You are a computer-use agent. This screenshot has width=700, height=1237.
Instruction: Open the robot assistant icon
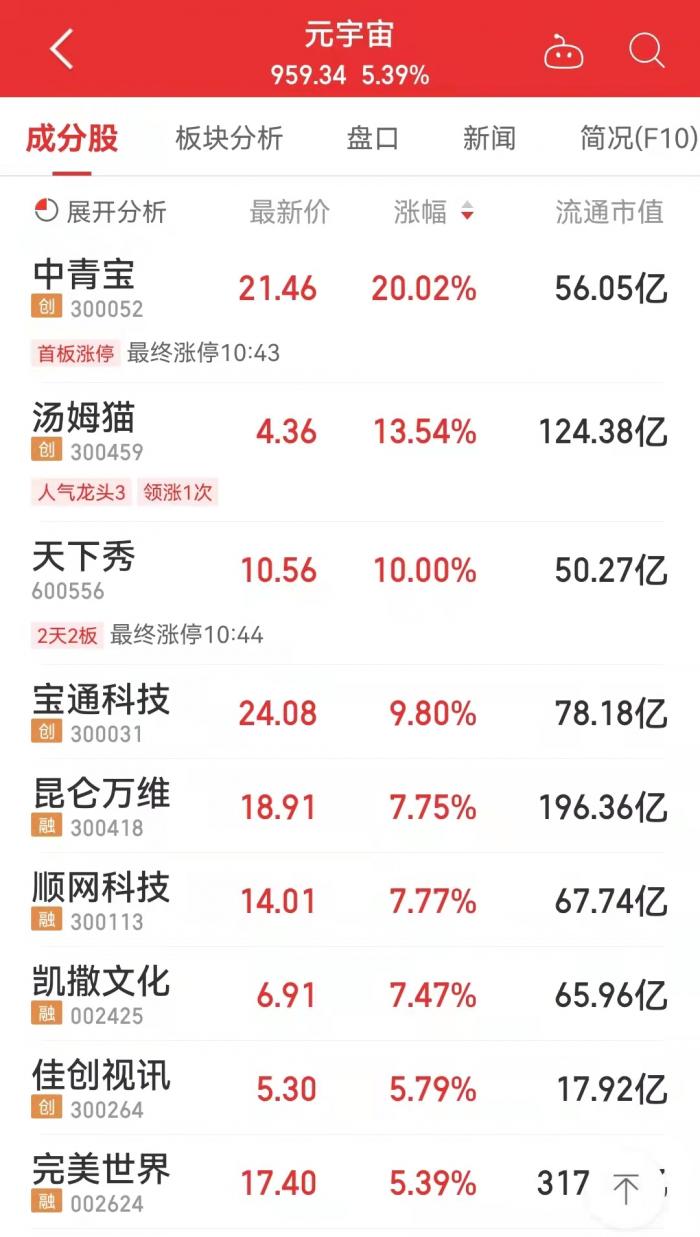pyautogui.click(x=564, y=50)
